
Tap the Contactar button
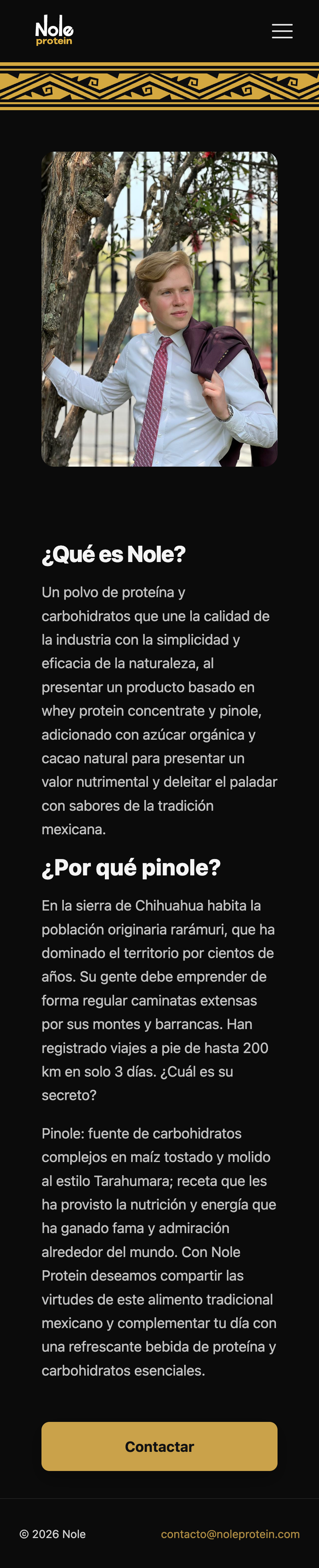159,1446
